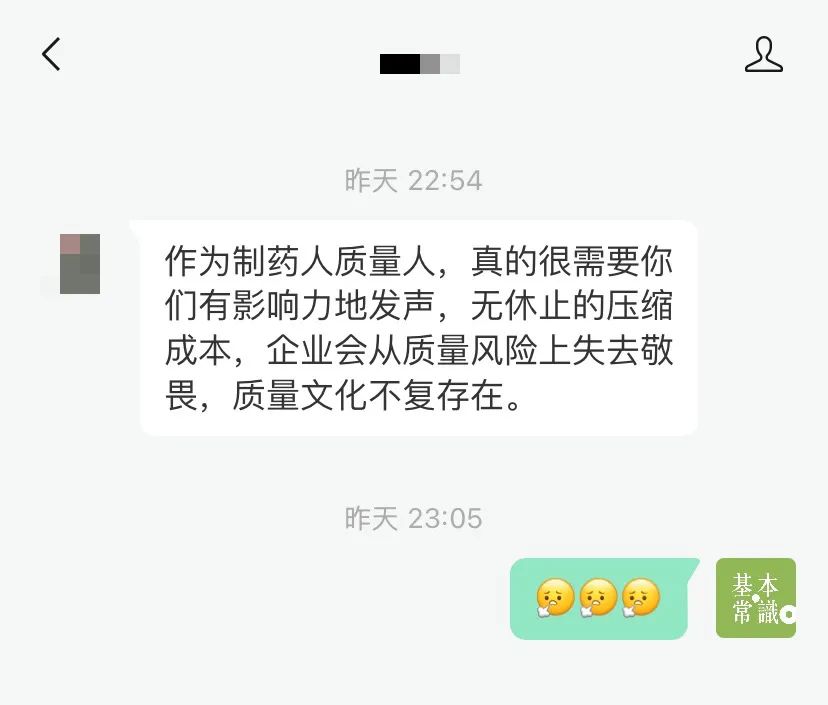Open my own green 基本常識 avatar
This screenshot has width=828, height=705.
point(755,598)
